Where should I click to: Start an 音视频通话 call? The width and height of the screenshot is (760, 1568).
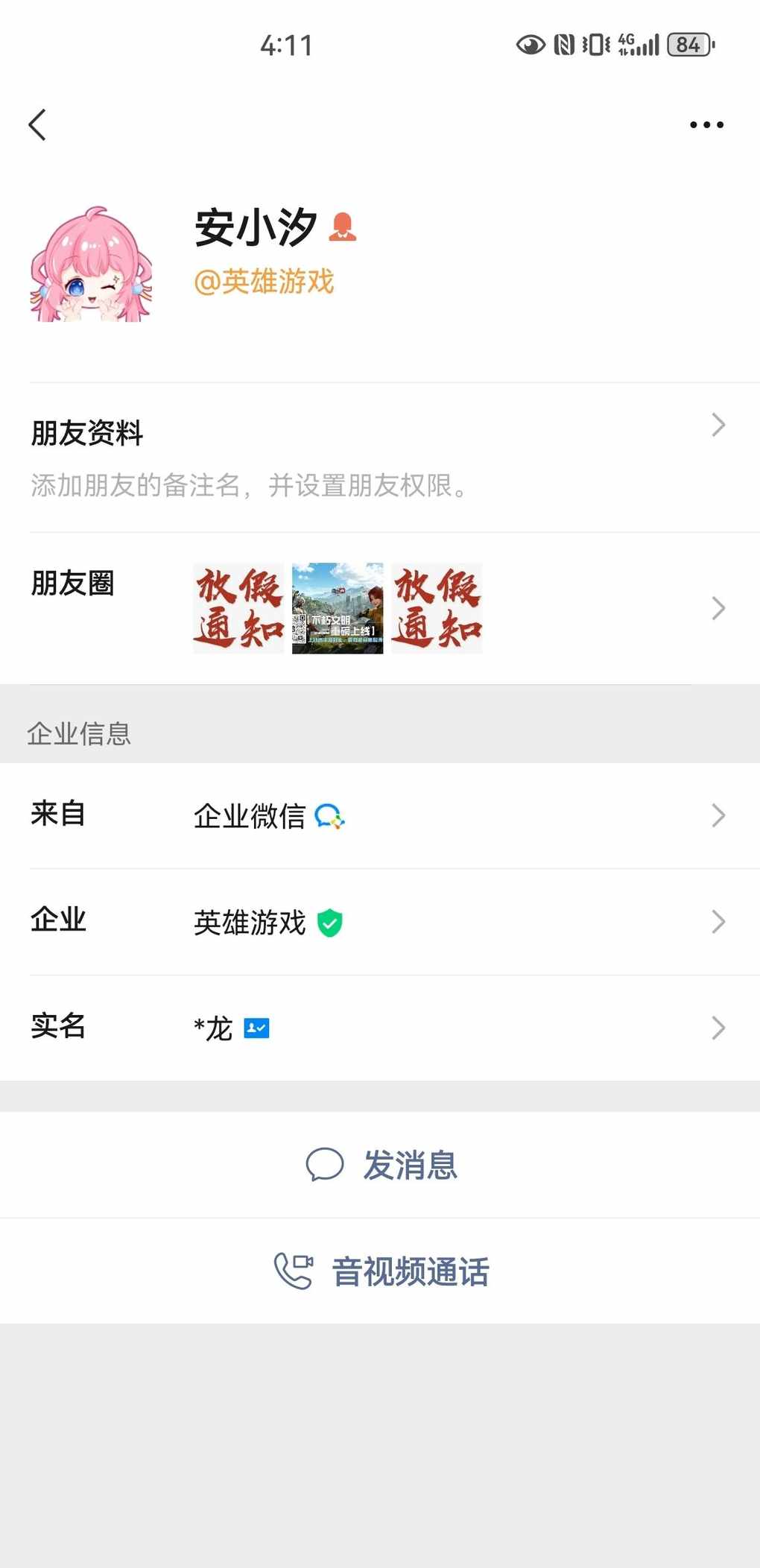click(x=381, y=1271)
